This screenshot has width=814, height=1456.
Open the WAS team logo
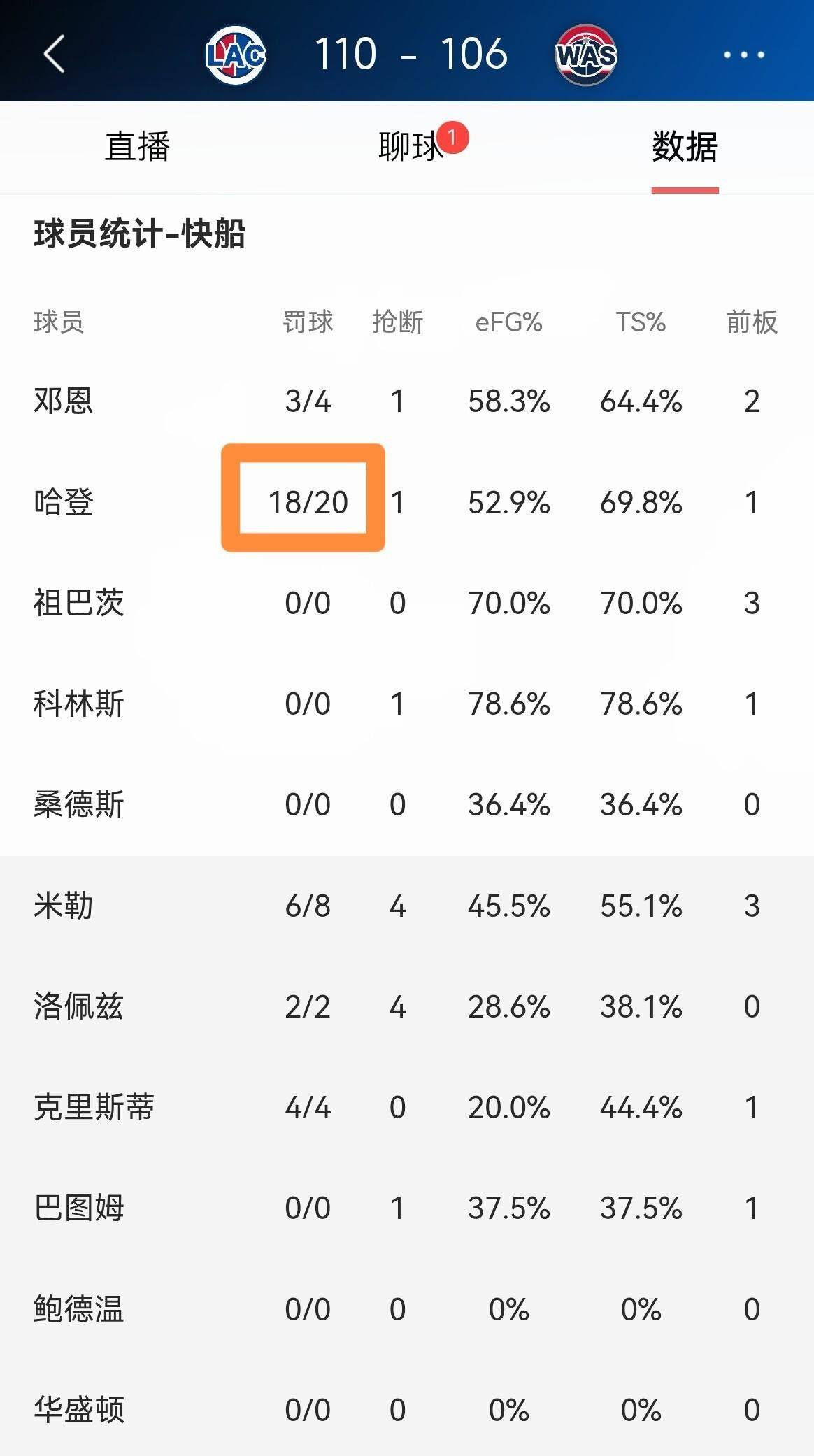click(586, 55)
